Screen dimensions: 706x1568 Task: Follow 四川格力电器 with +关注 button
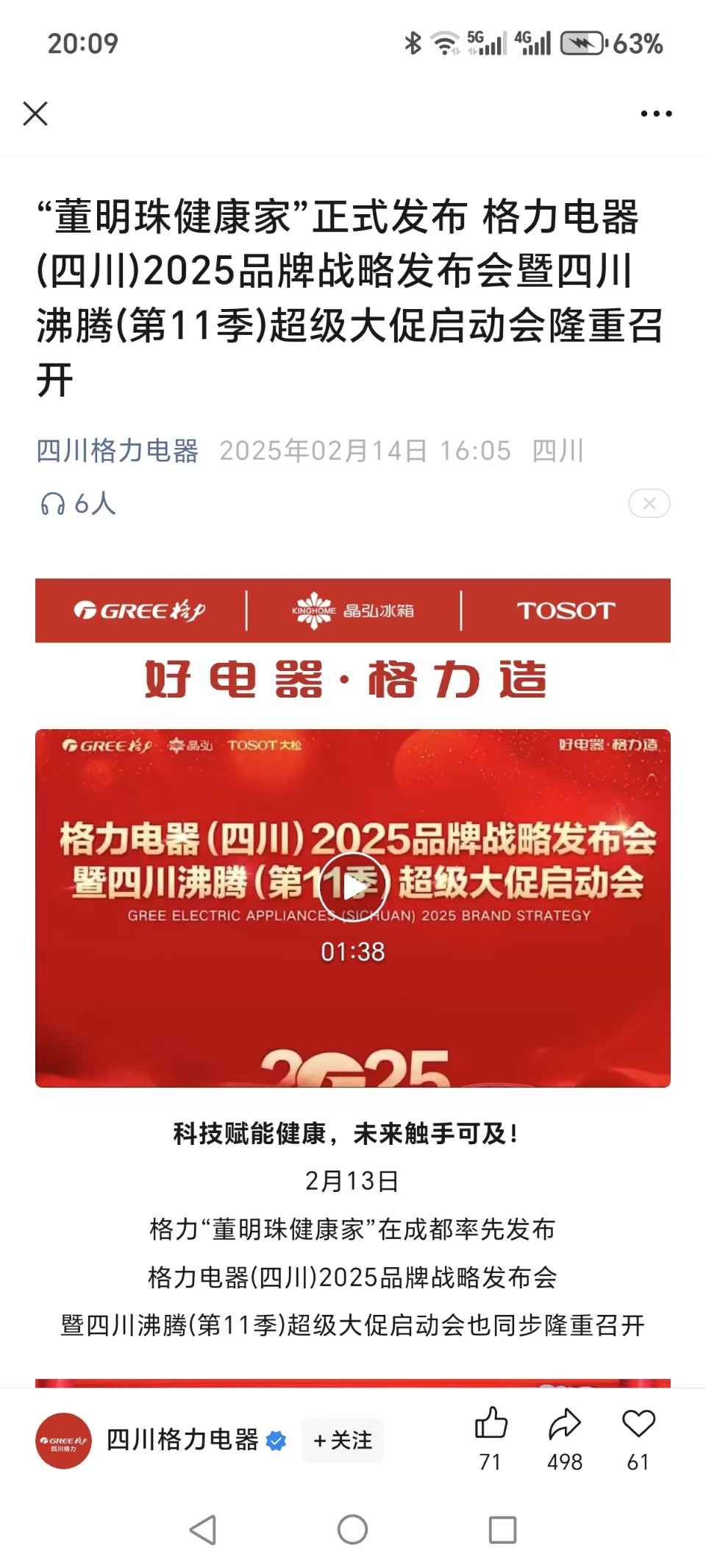point(343,1440)
